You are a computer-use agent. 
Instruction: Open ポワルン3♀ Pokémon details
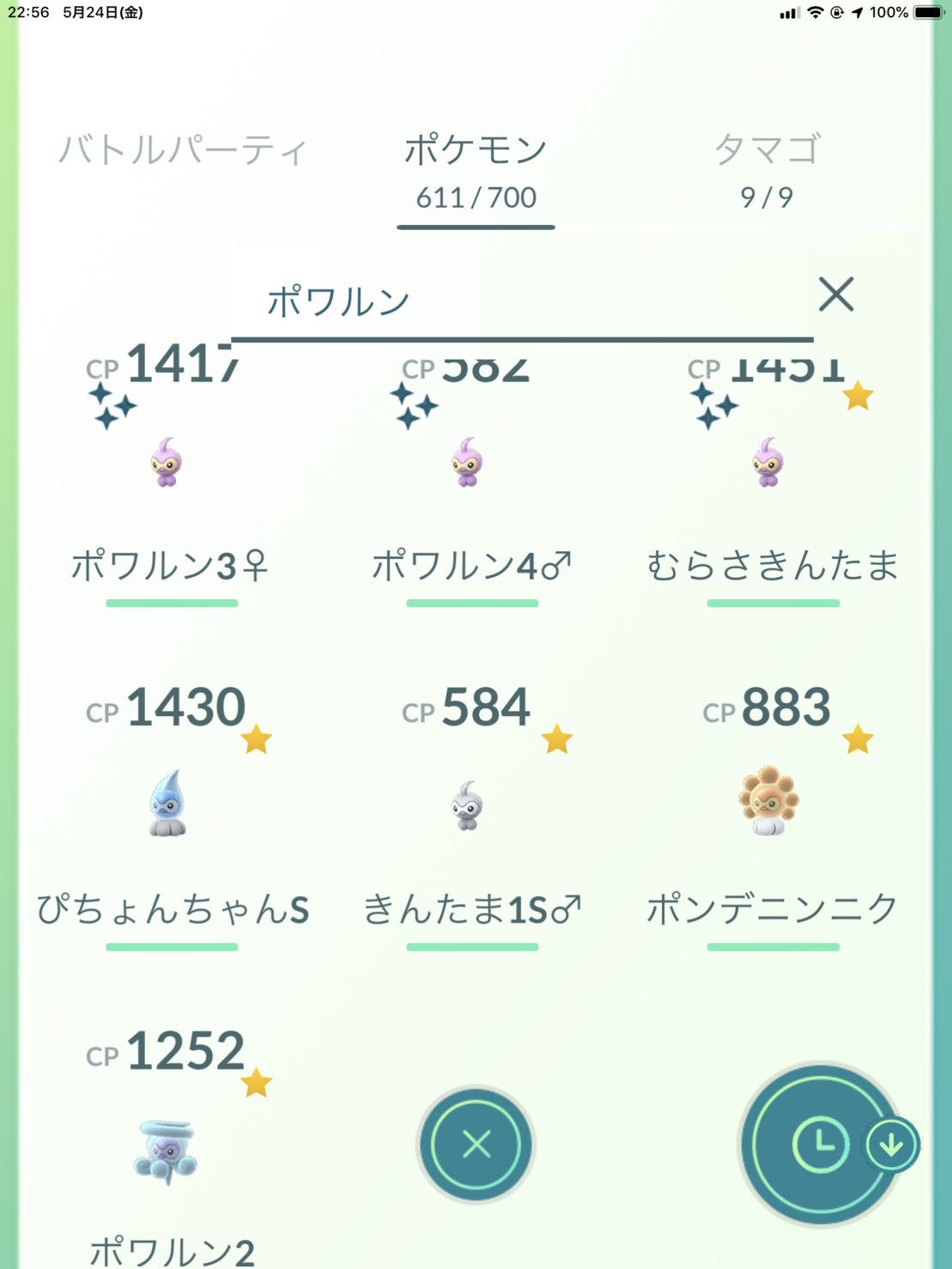coord(168,464)
